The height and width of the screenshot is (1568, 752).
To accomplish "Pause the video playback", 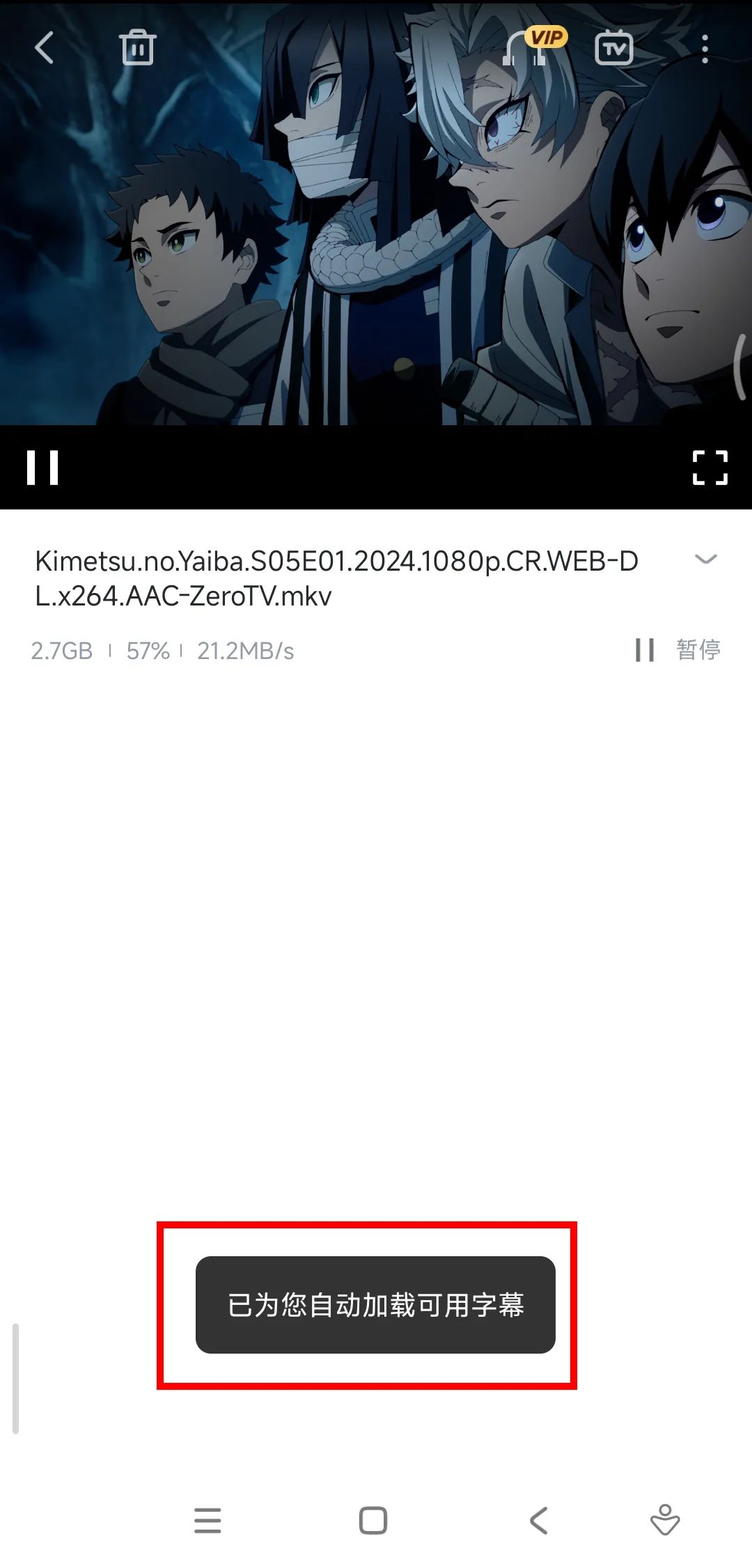I will tap(42, 467).
